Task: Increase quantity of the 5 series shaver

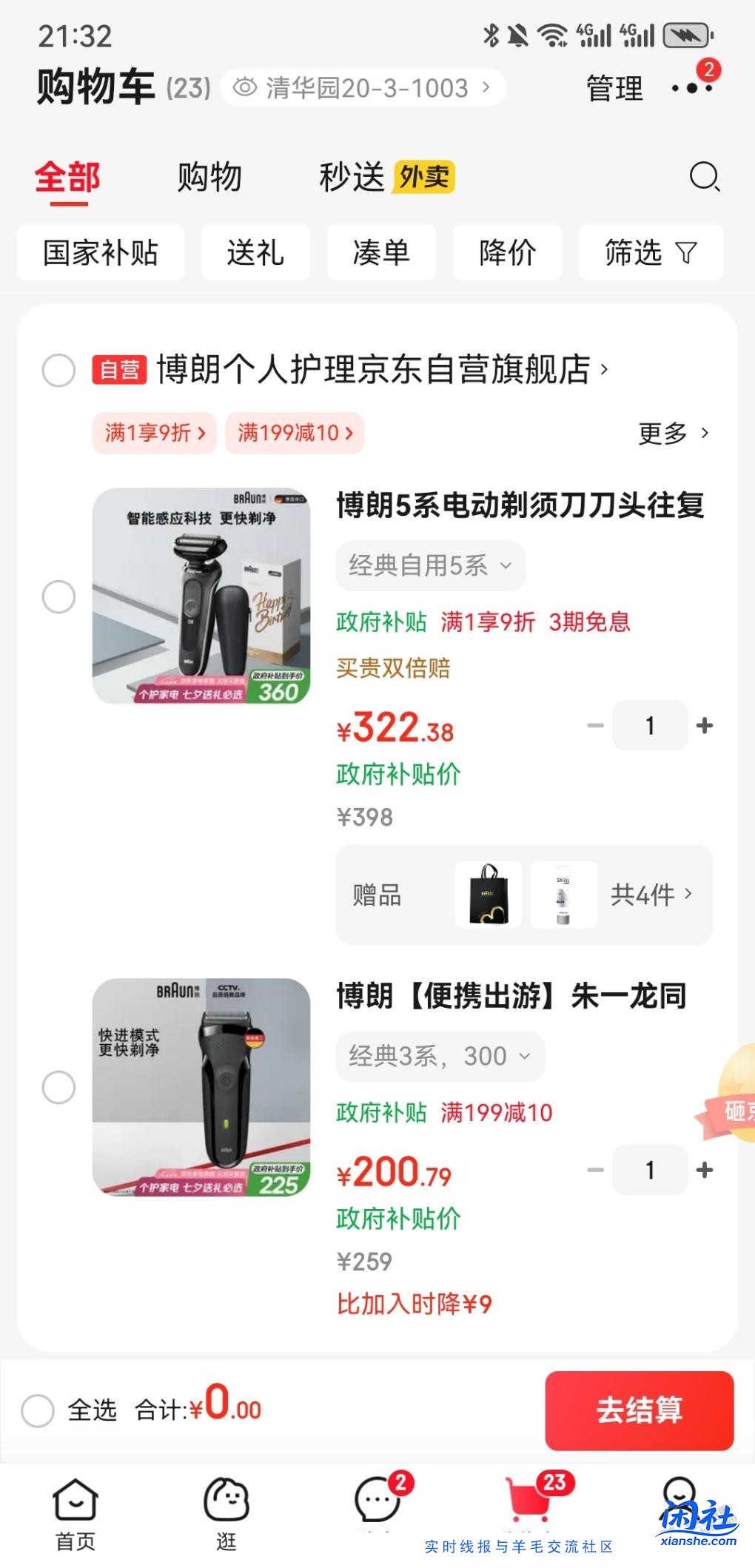Action: click(704, 725)
